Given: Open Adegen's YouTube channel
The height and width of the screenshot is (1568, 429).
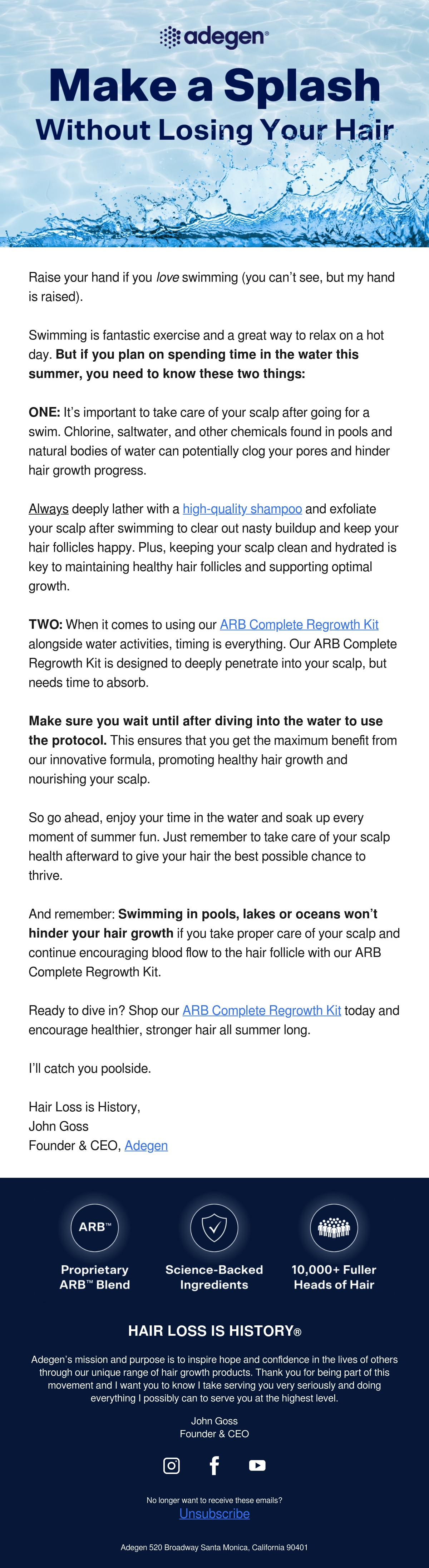Looking at the screenshot, I should (x=257, y=1466).
